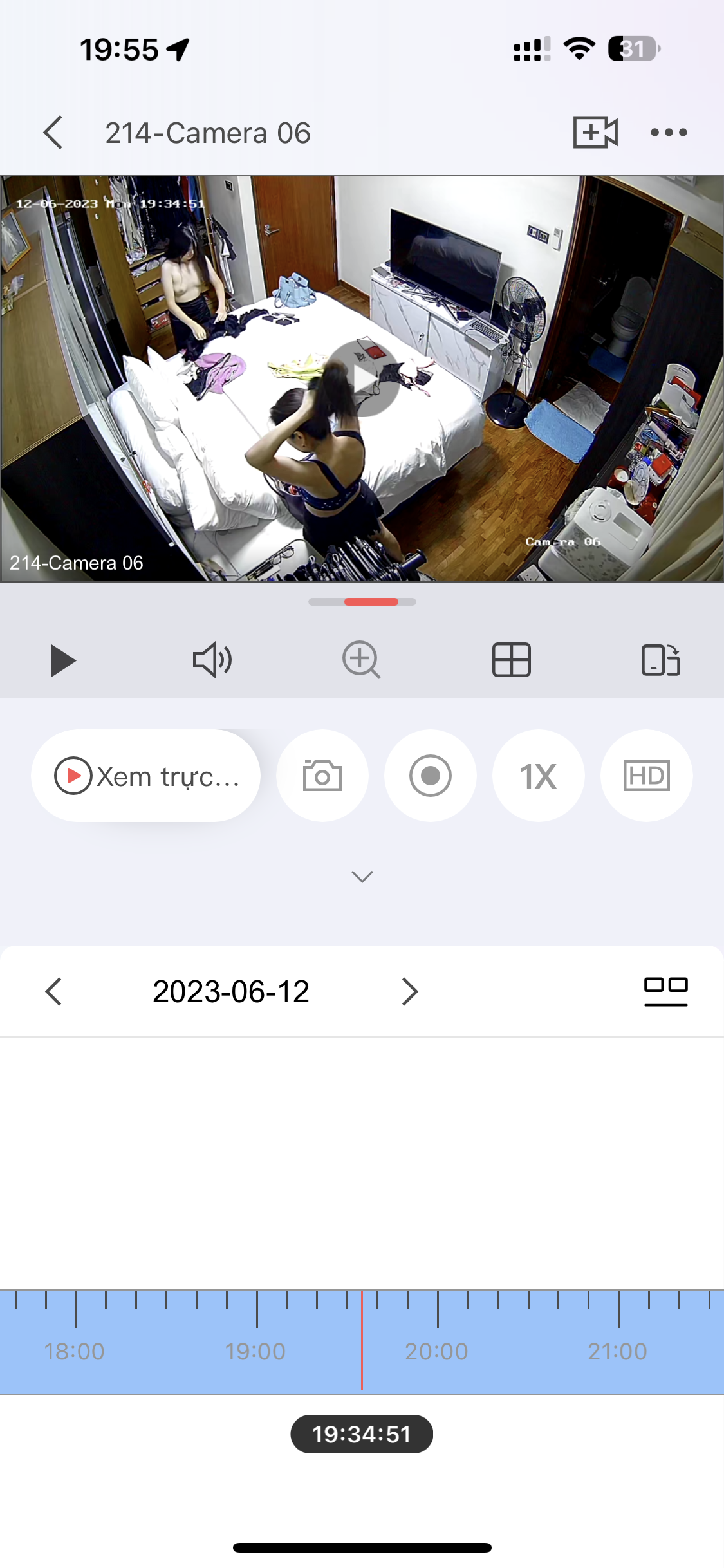The width and height of the screenshot is (724, 1568).
Task: Change the HD video quality
Action: click(647, 776)
